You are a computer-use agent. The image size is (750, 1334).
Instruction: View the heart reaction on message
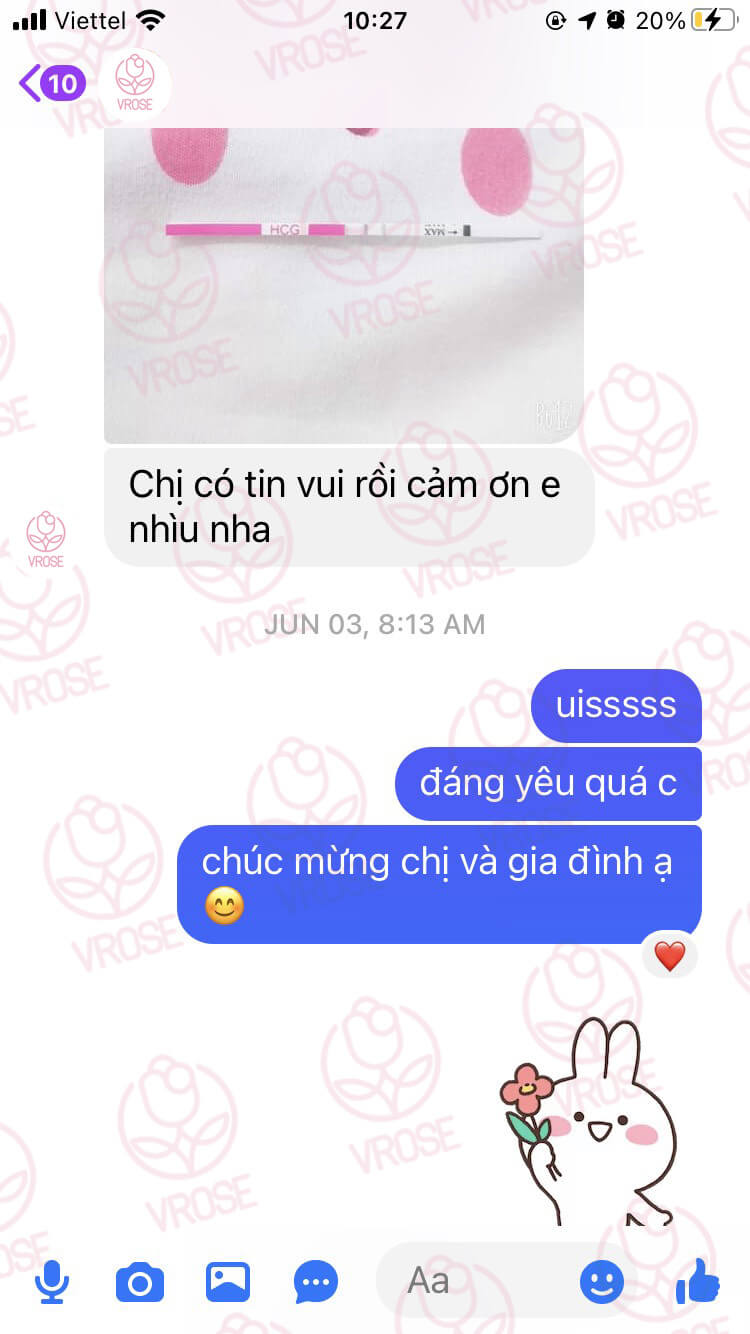click(x=669, y=957)
